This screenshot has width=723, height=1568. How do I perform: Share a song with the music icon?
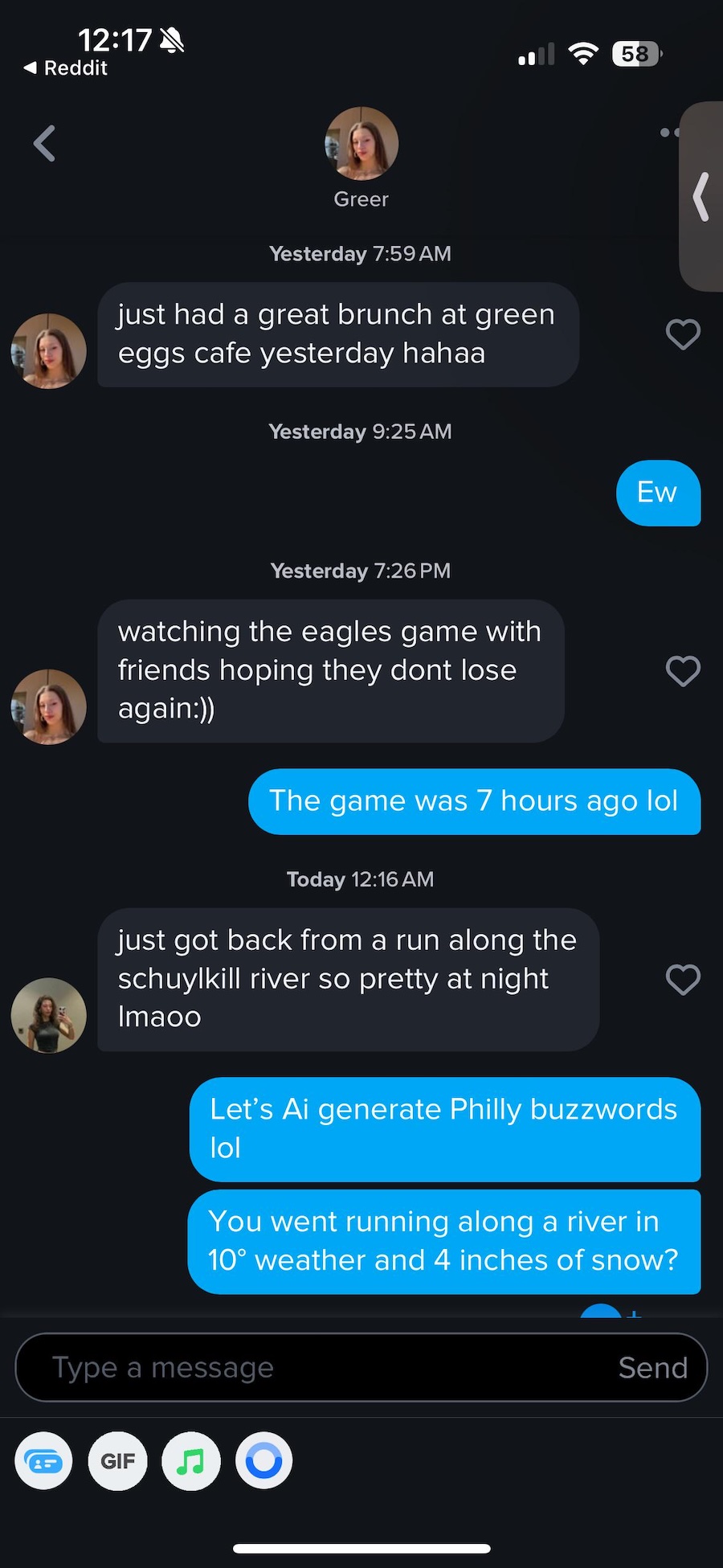[x=191, y=1460]
